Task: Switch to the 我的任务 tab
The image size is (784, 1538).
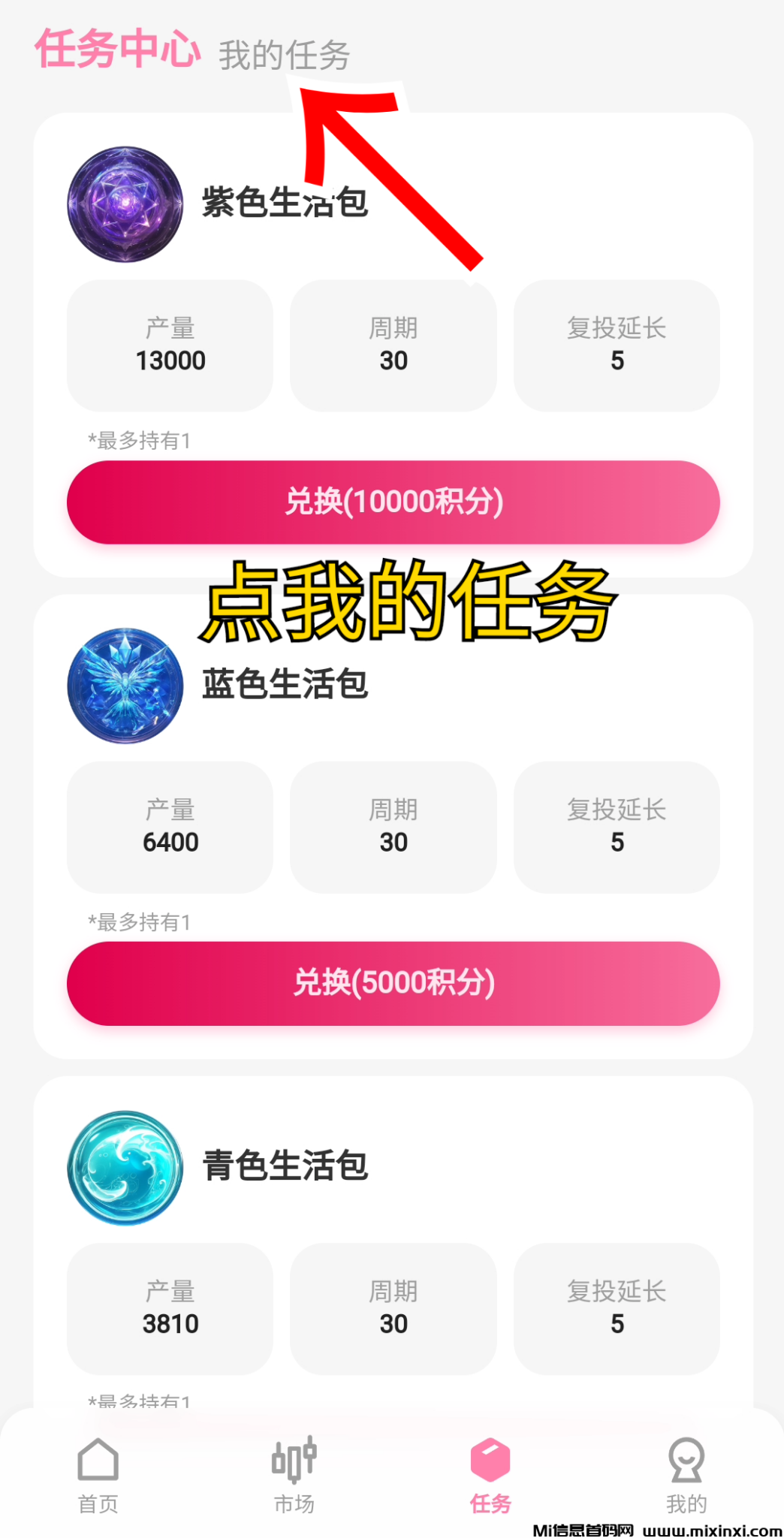Action: [x=283, y=54]
